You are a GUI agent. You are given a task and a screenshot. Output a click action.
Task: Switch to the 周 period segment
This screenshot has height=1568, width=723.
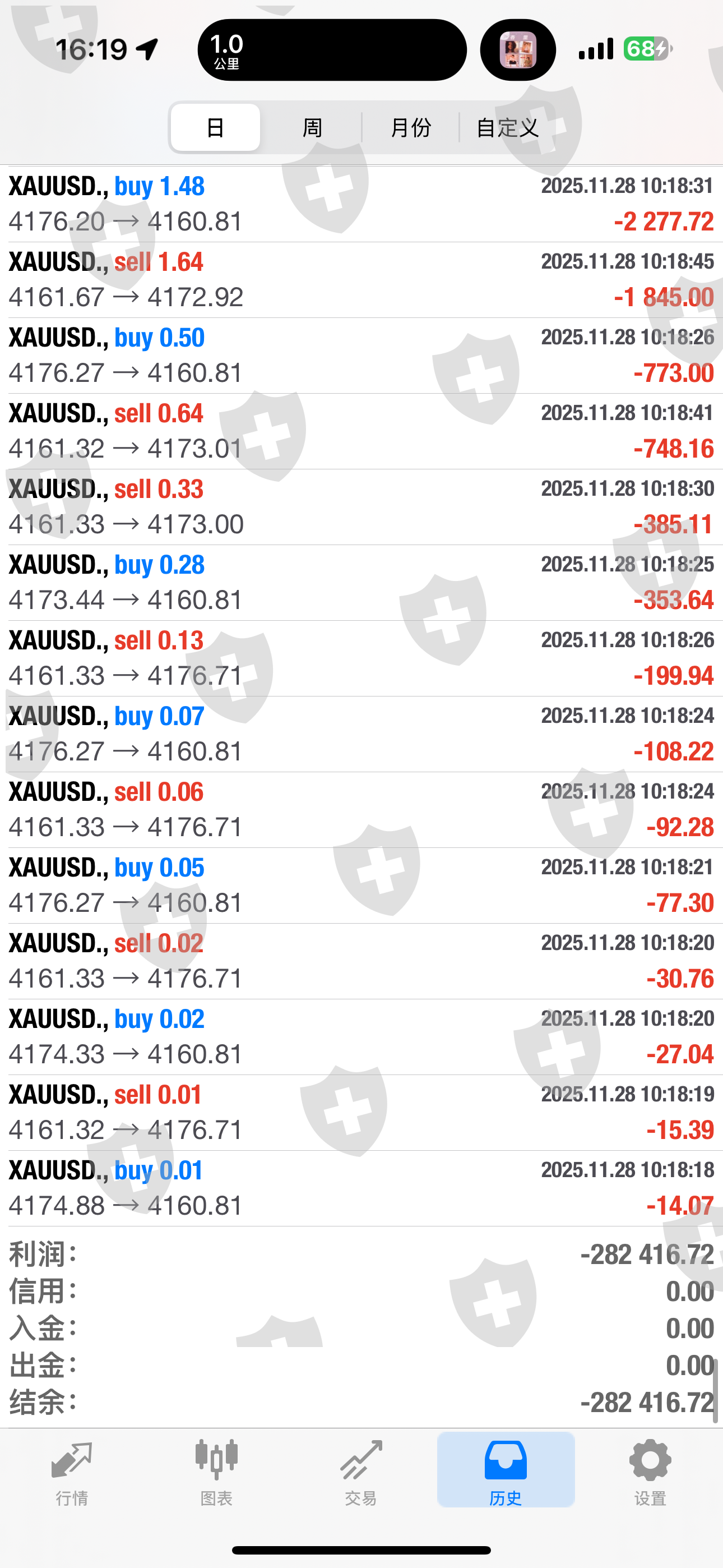click(312, 127)
